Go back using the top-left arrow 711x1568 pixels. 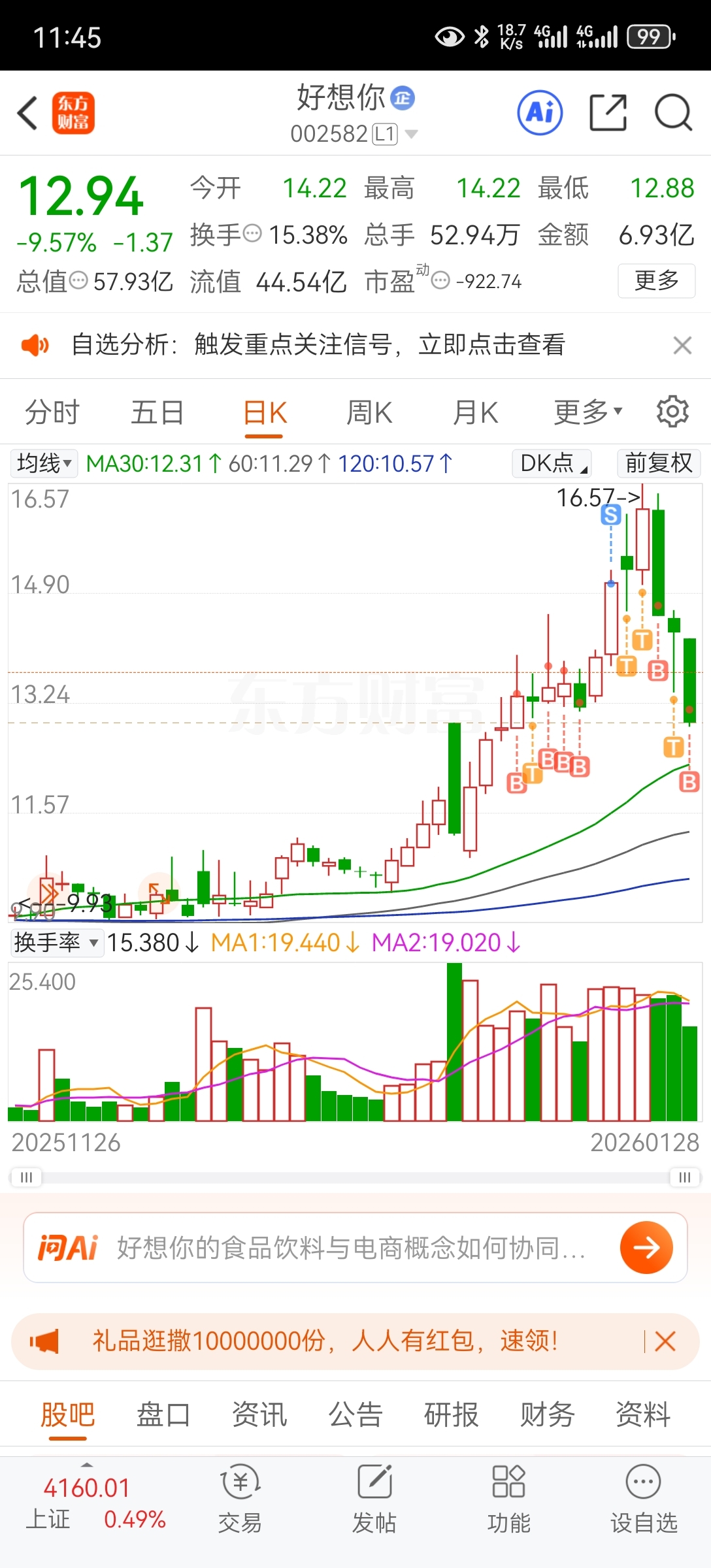point(27,113)
